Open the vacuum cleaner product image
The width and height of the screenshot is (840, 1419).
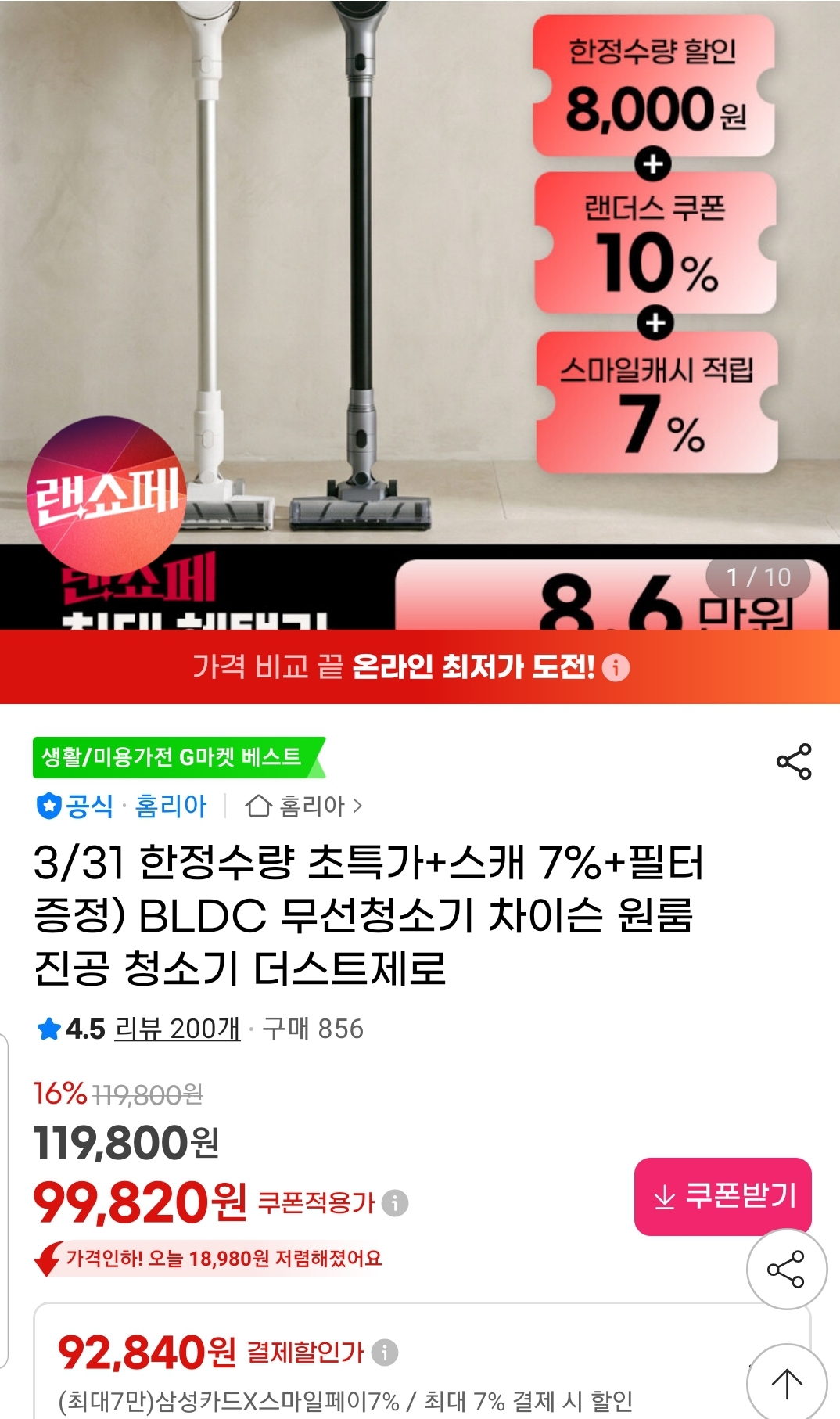click(313, 274)
